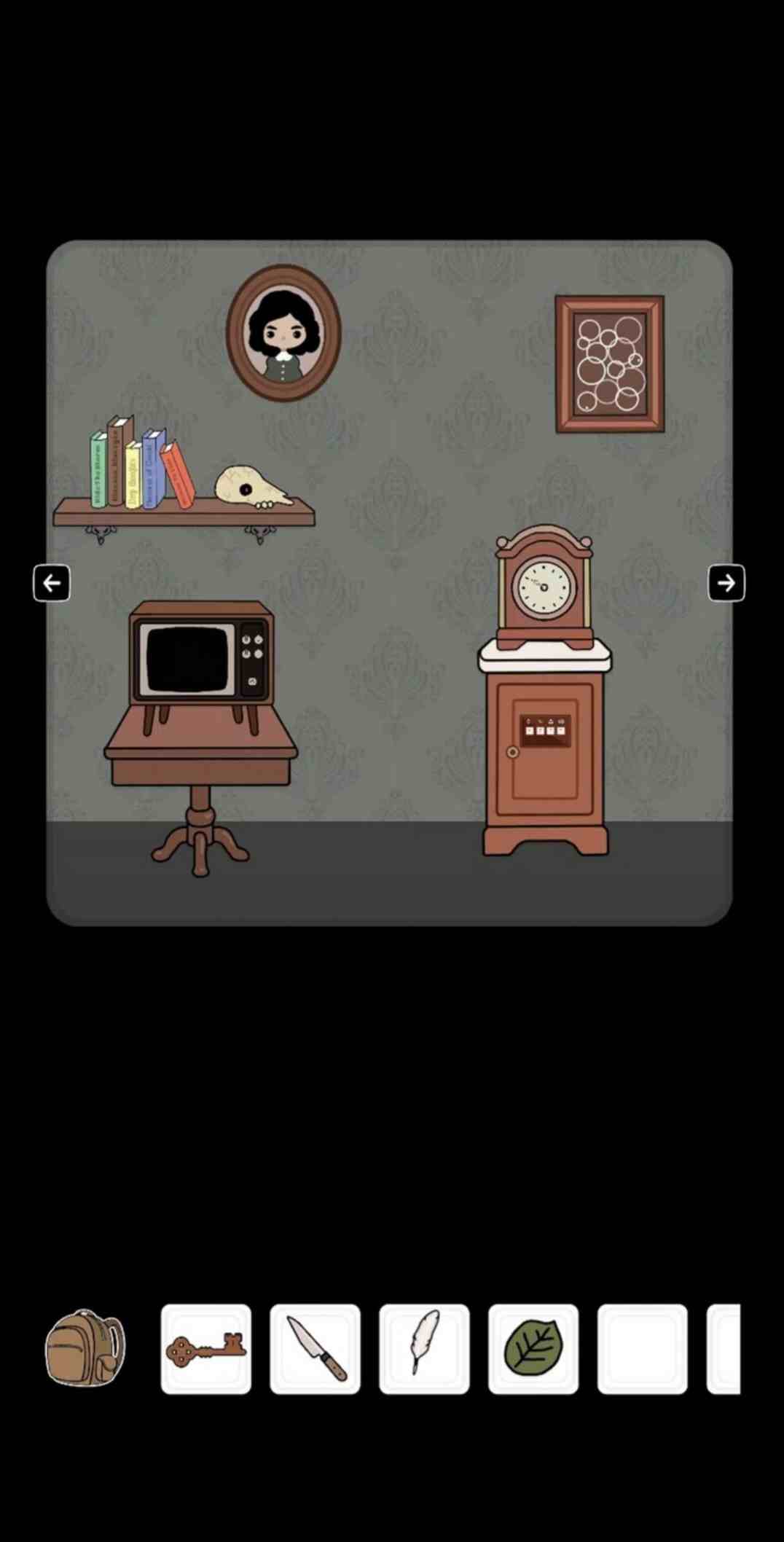Select the green leaf from inventory
This screenshot has width=784, height=1542.
533,1349
